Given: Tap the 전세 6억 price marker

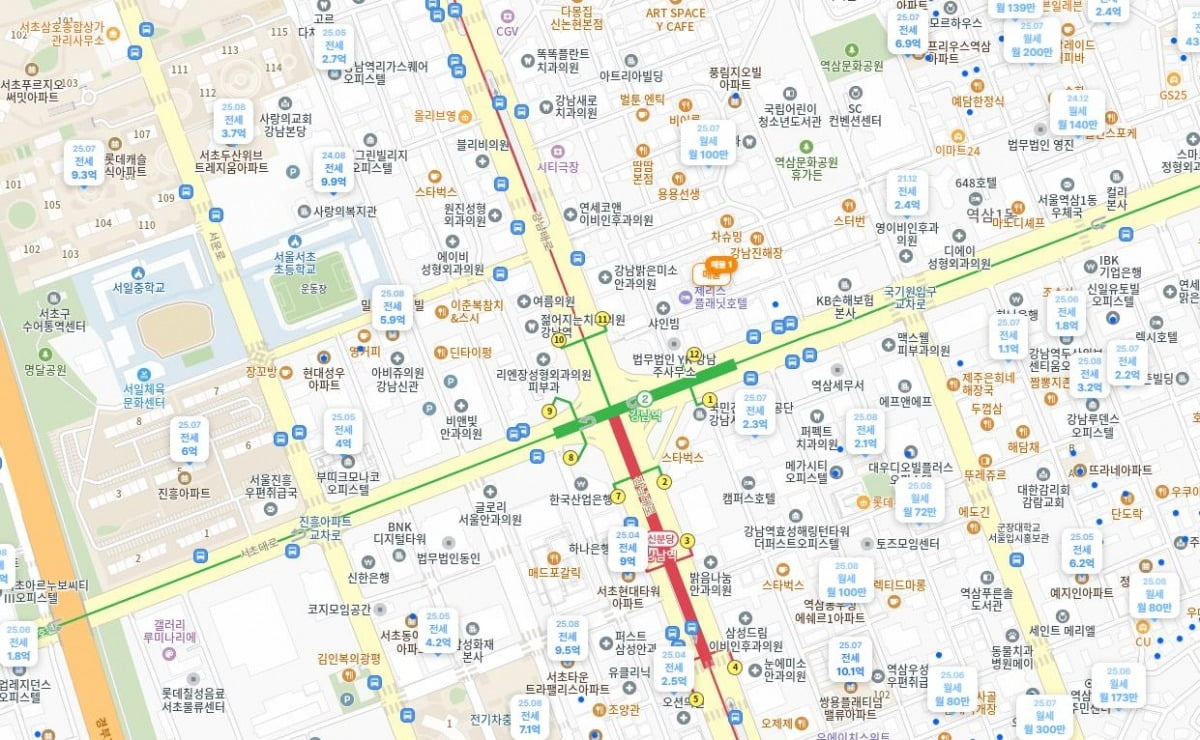Looking at the screenshot, I should click(190, 438).
